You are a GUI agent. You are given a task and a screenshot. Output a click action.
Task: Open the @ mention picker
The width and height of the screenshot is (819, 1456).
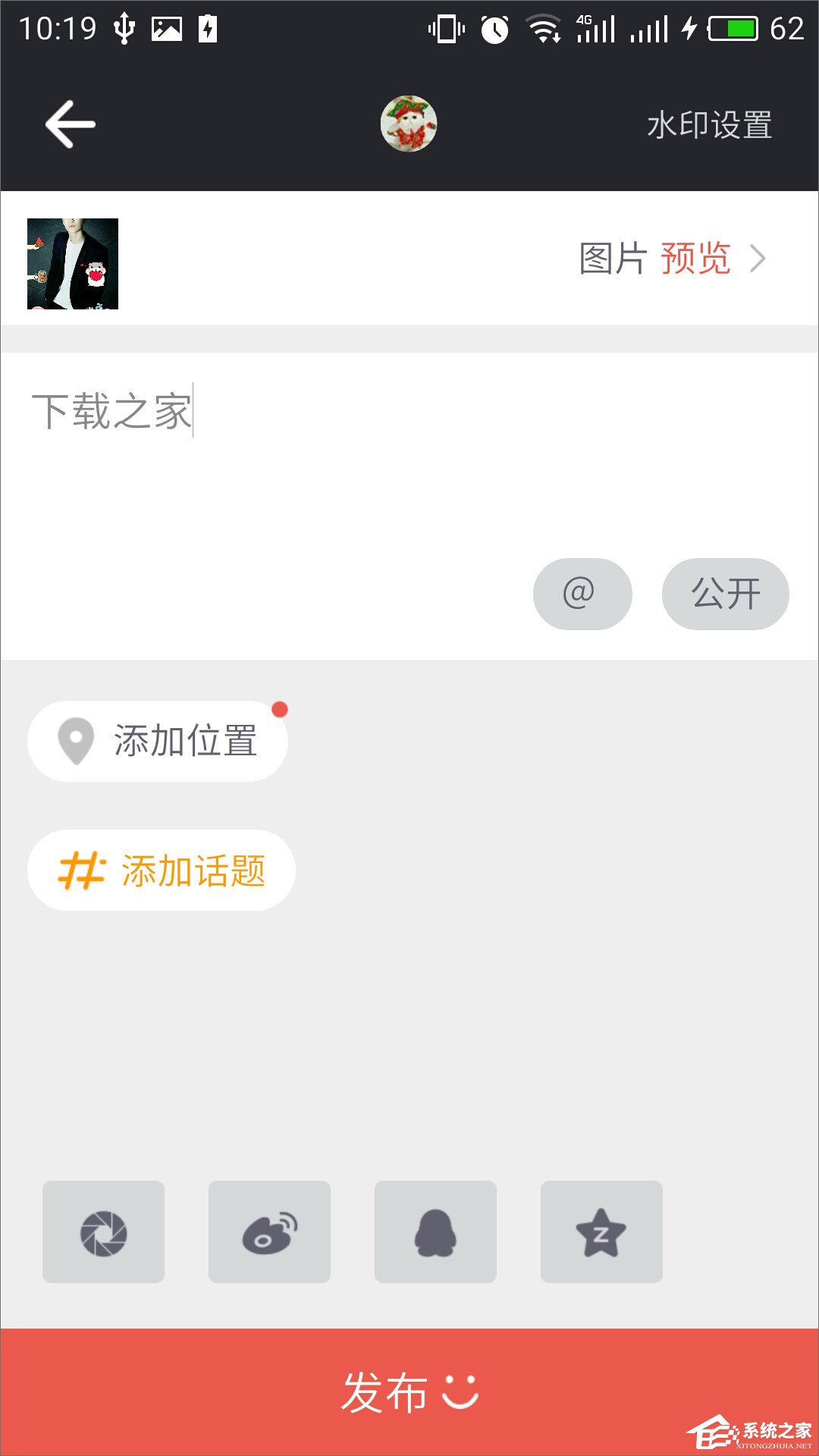click(582, 594)
